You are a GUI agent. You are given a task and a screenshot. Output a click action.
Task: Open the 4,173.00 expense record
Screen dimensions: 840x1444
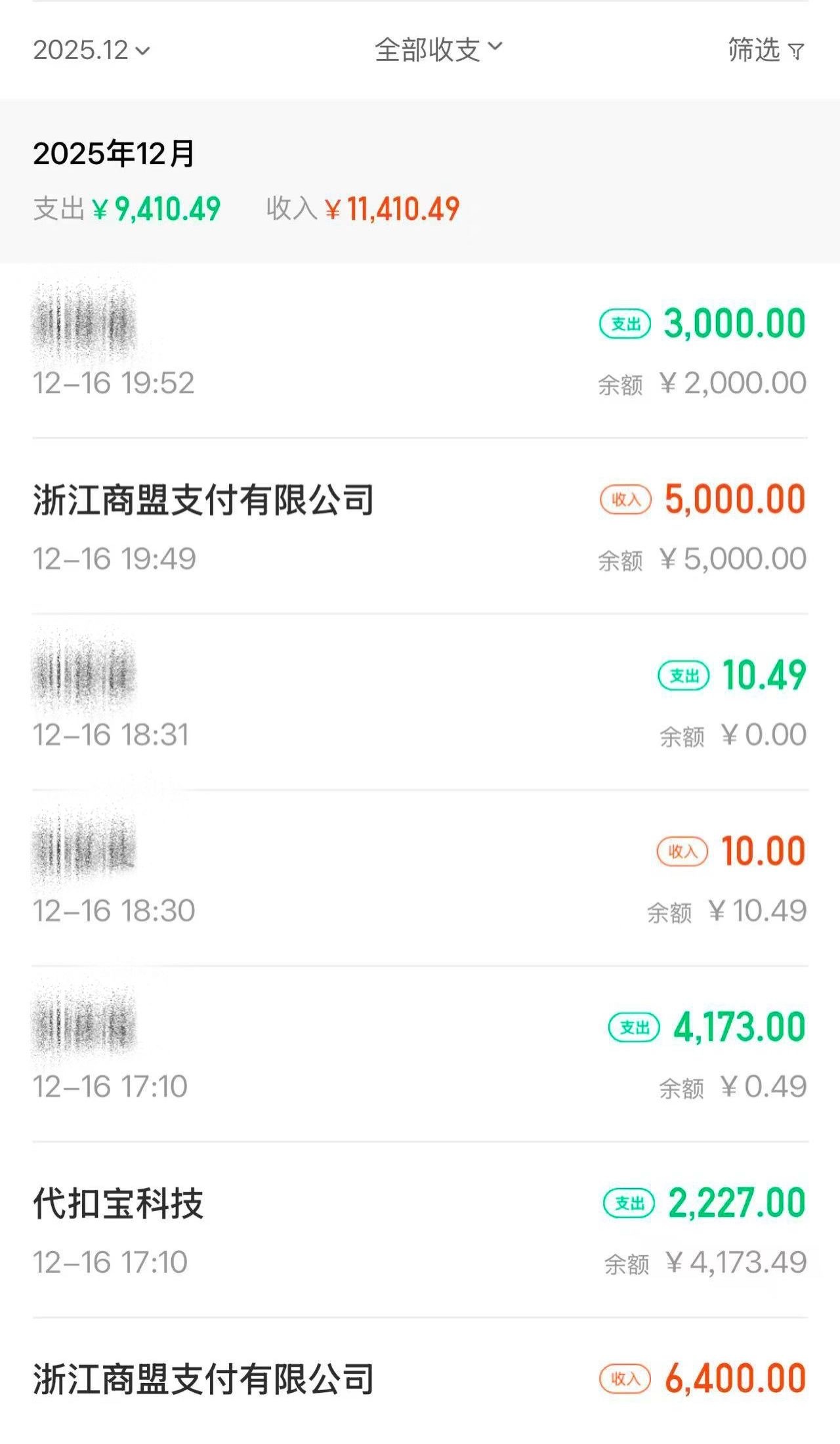click(x=420, y=1055)
